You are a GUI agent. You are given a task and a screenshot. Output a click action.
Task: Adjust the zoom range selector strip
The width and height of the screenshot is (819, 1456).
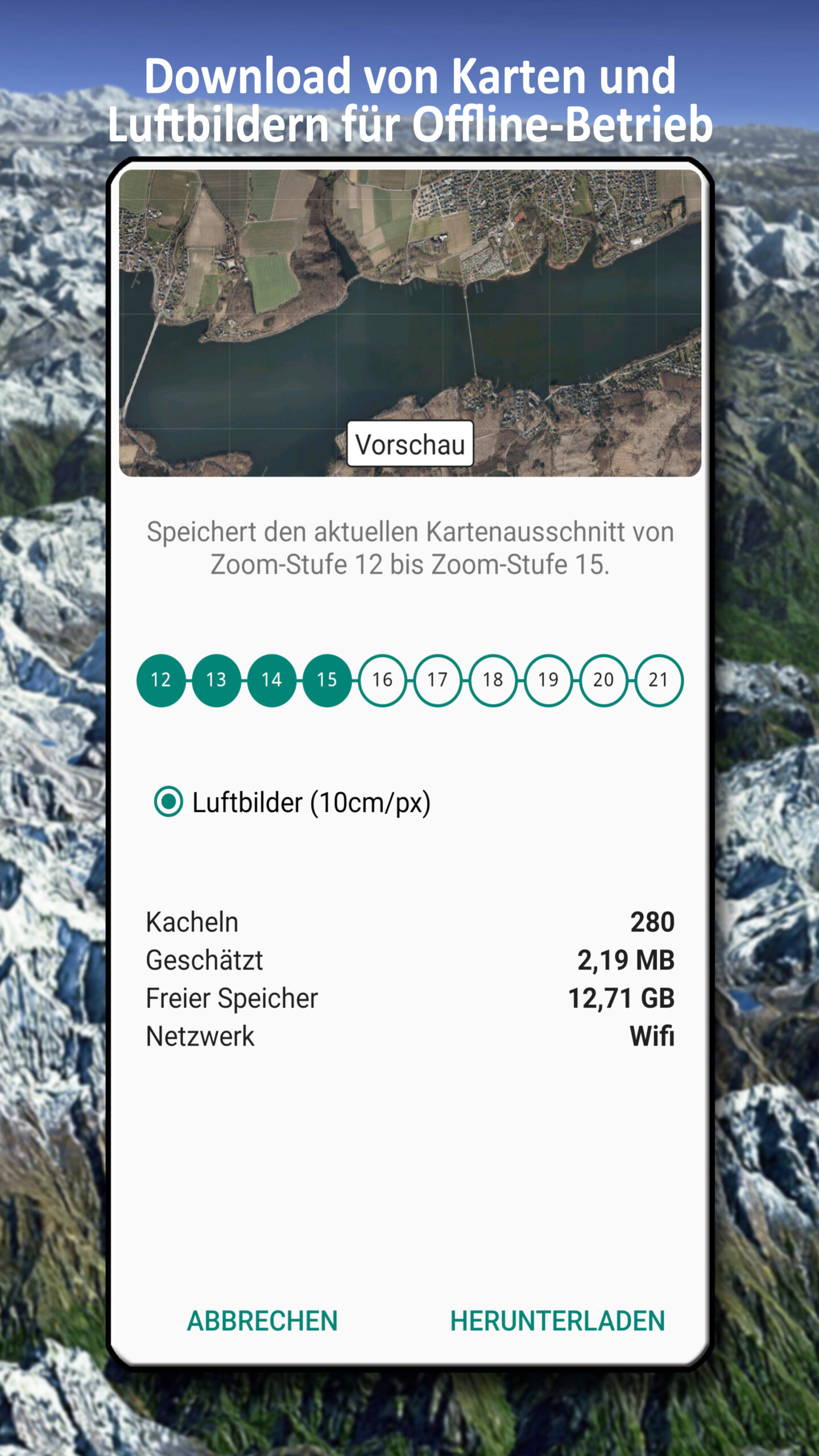tap(409, 680)
